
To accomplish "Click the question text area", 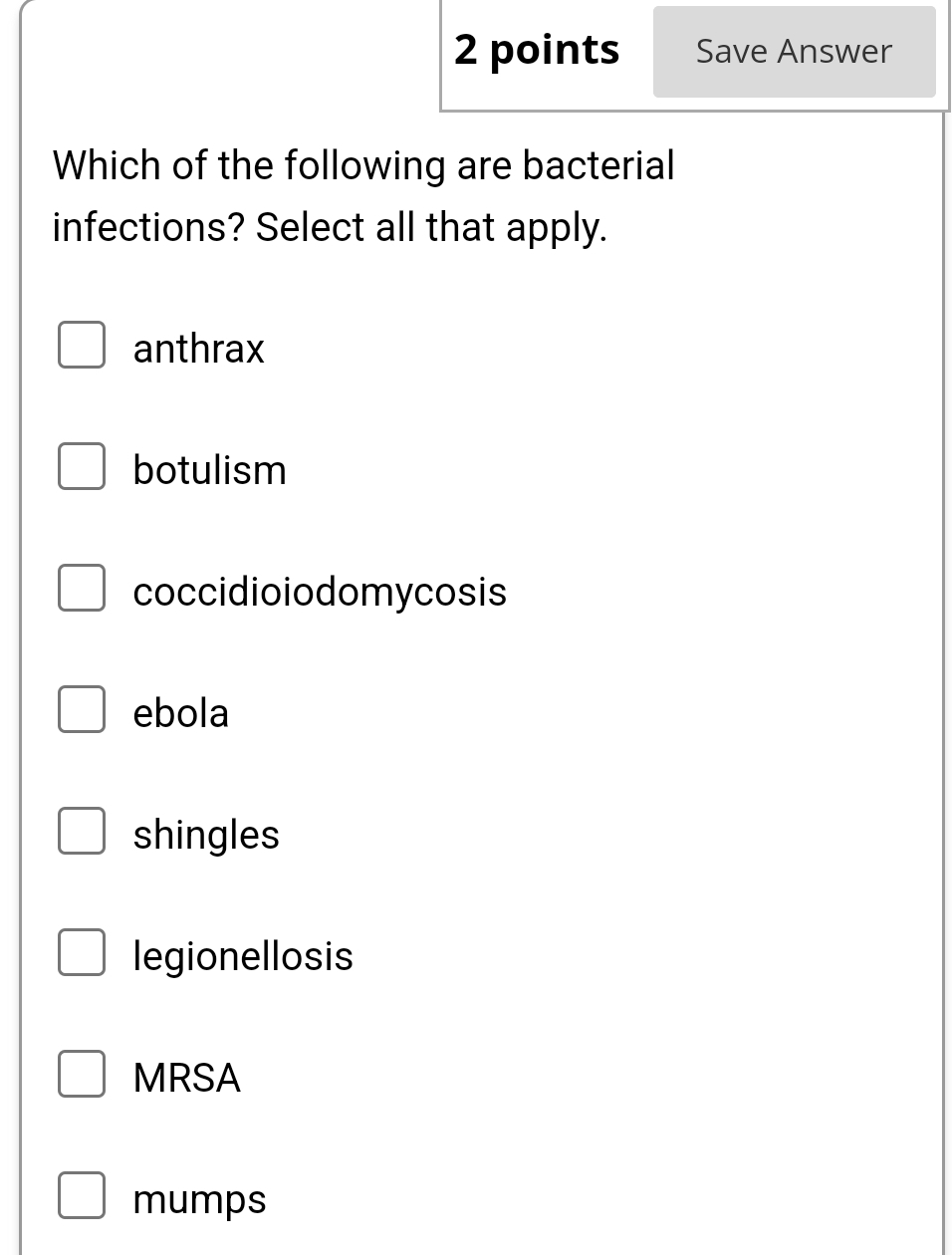I will (x=362, y=195).
